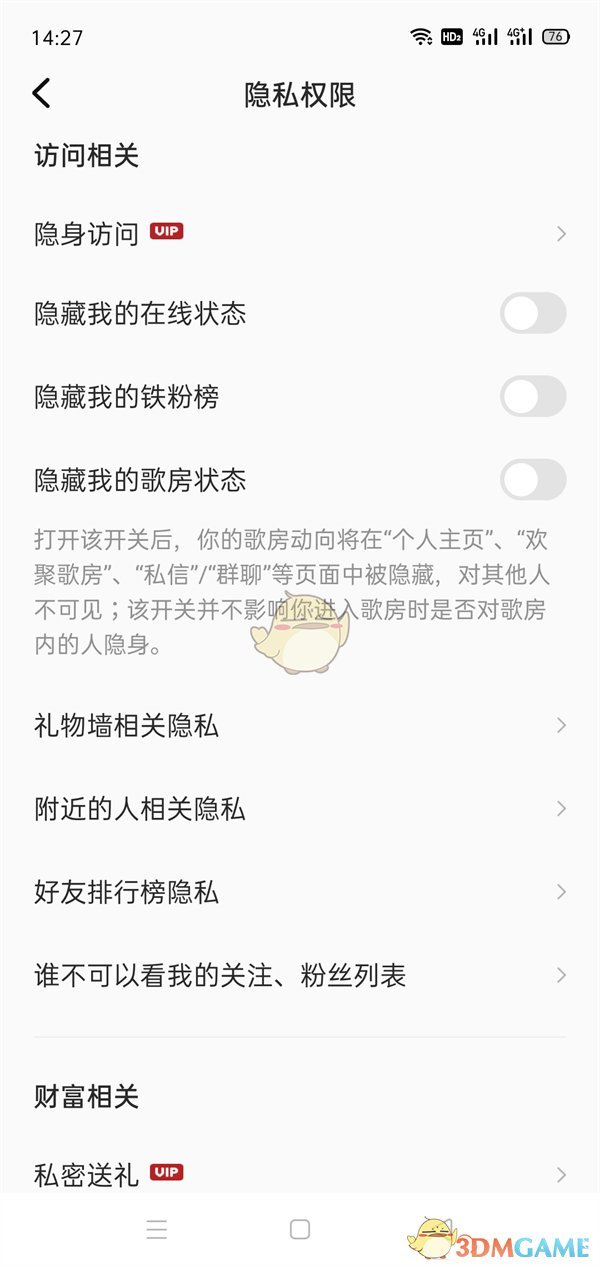Image resolution: width=600 pixels, height=1266 pixels.
Task: Open 谁不可以看我的关注、粉丝列表
Action: [x=300, y=975]
